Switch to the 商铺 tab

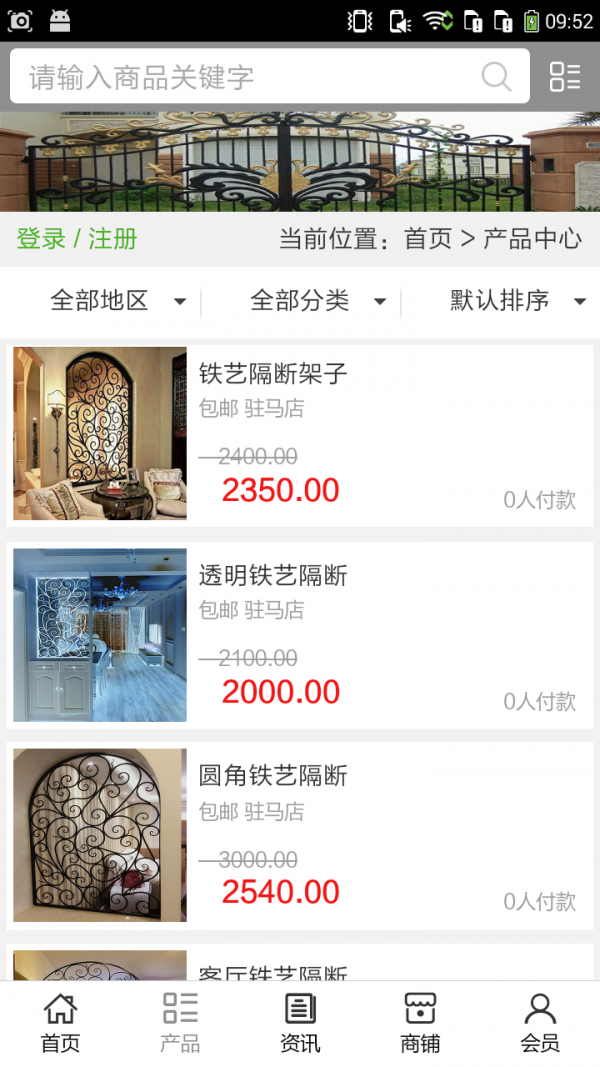click(x=420, y=1024)
